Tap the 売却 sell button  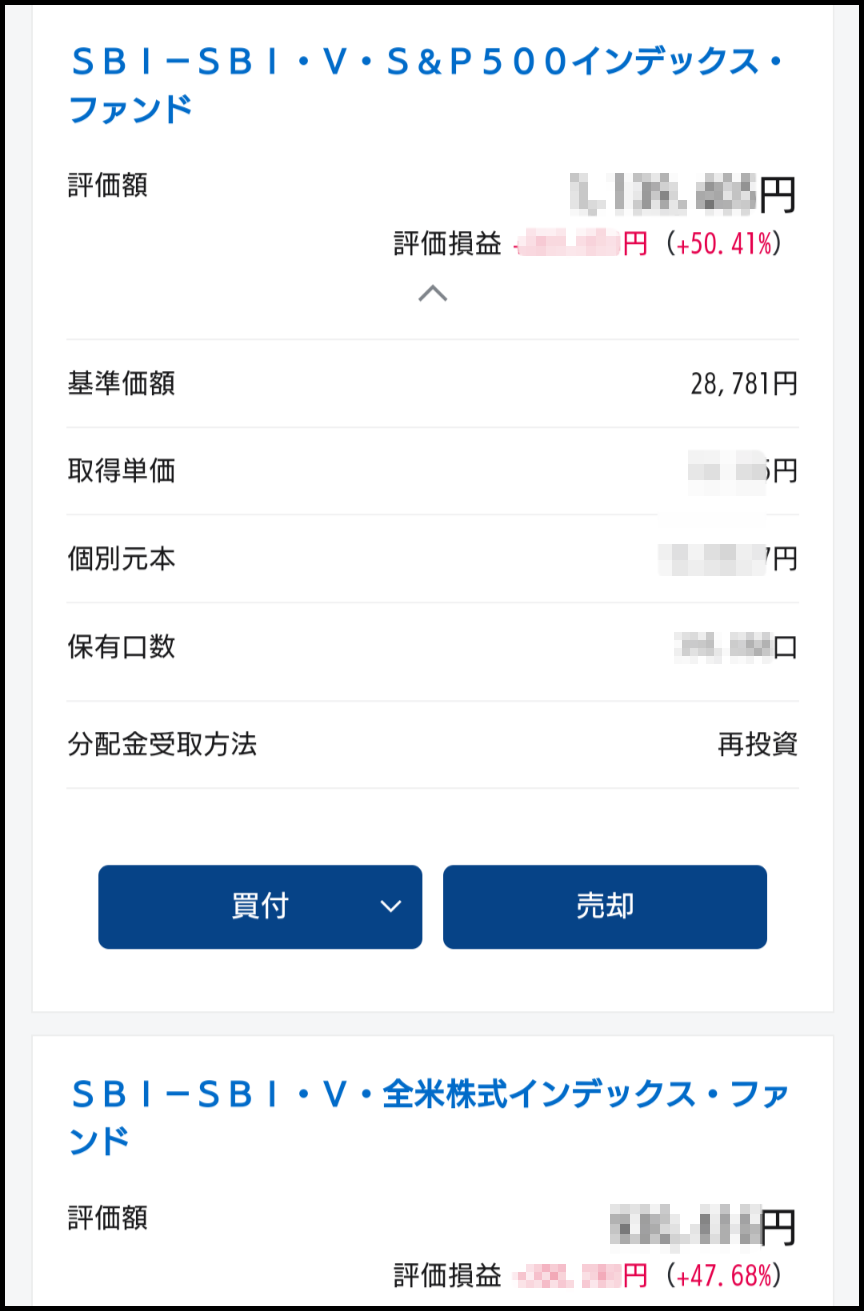604,906
